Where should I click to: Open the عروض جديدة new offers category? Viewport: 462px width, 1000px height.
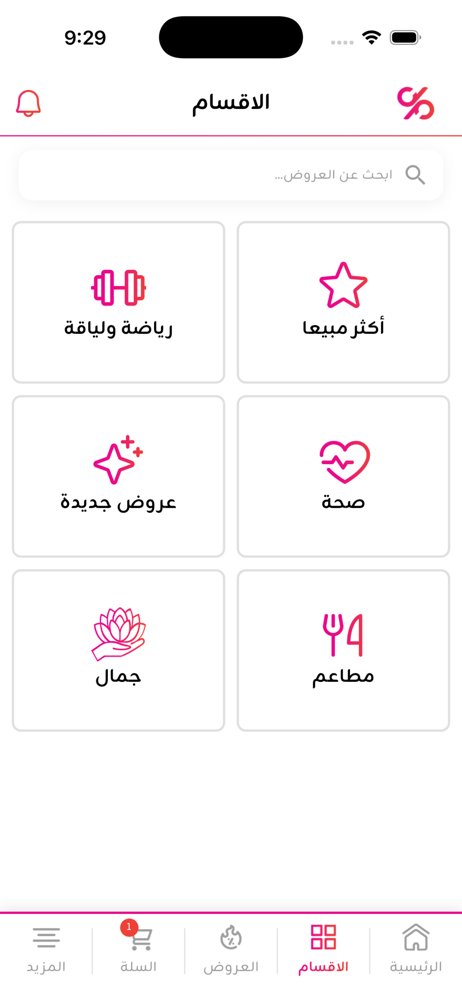(x=119, y=476)
